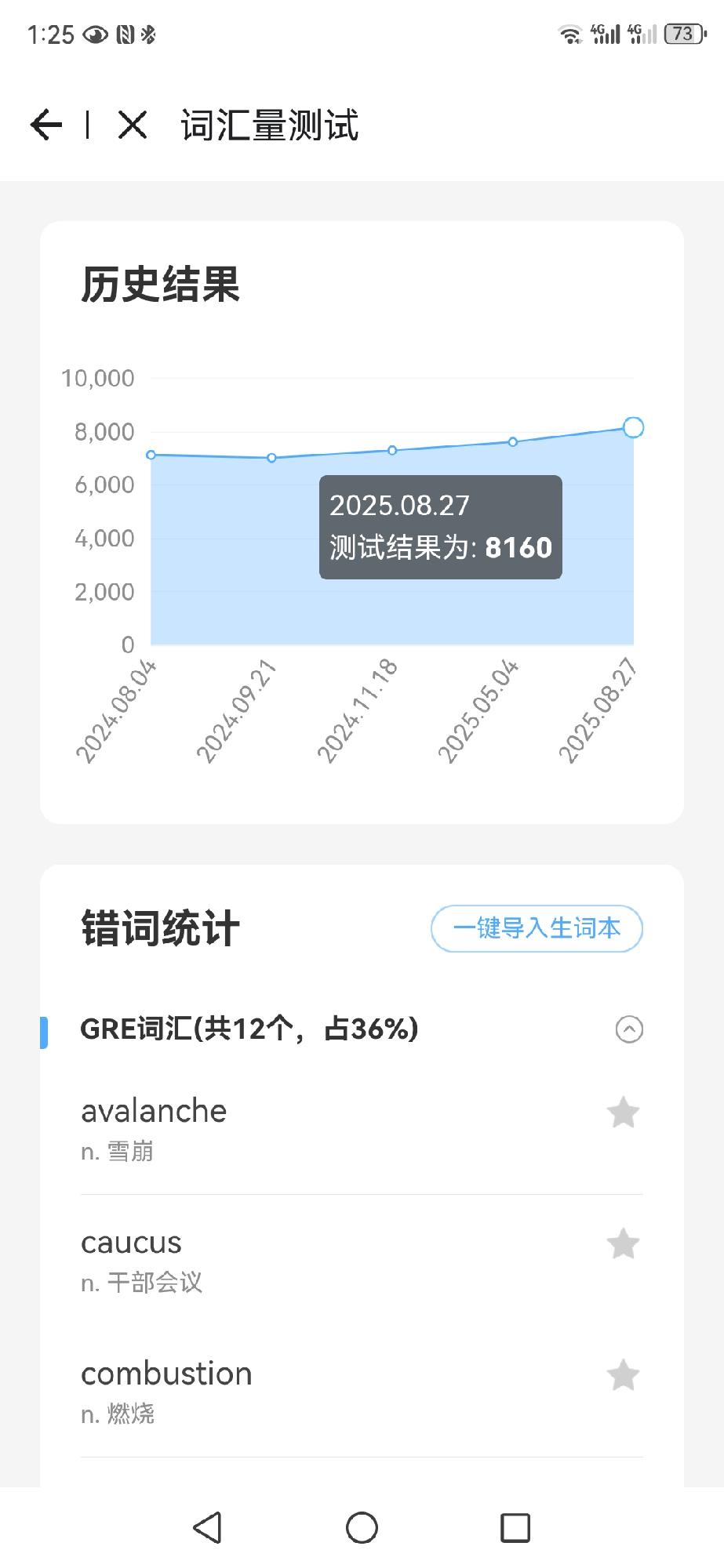Image resolution: width=724 pixels, height=1568 pixels.
Task: Go to the system home screen
Action: (362, 1527)
